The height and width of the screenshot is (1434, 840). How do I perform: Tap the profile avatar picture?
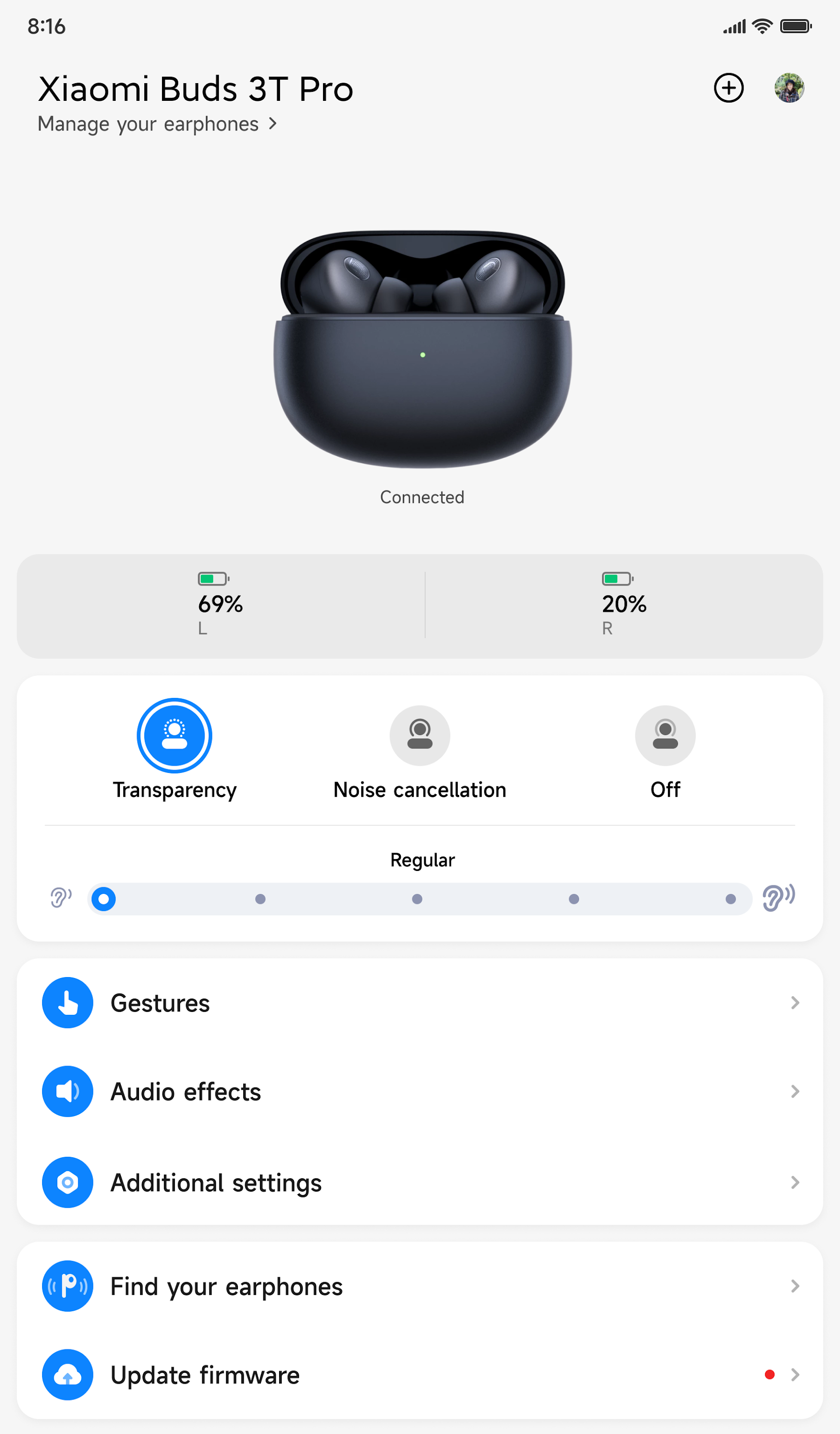(x=789, y=88)
